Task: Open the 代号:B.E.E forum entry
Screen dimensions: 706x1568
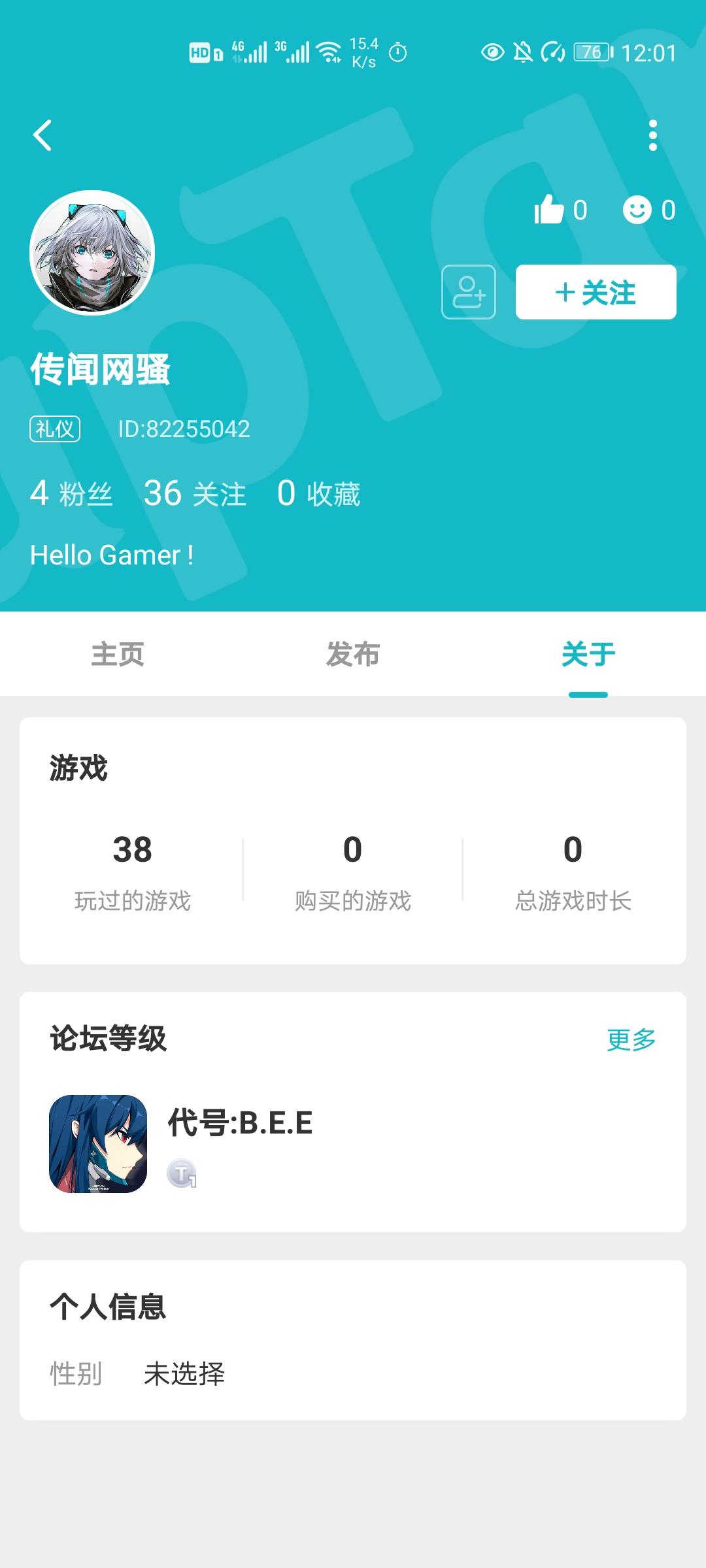Action: click(x=241, y=1124)
